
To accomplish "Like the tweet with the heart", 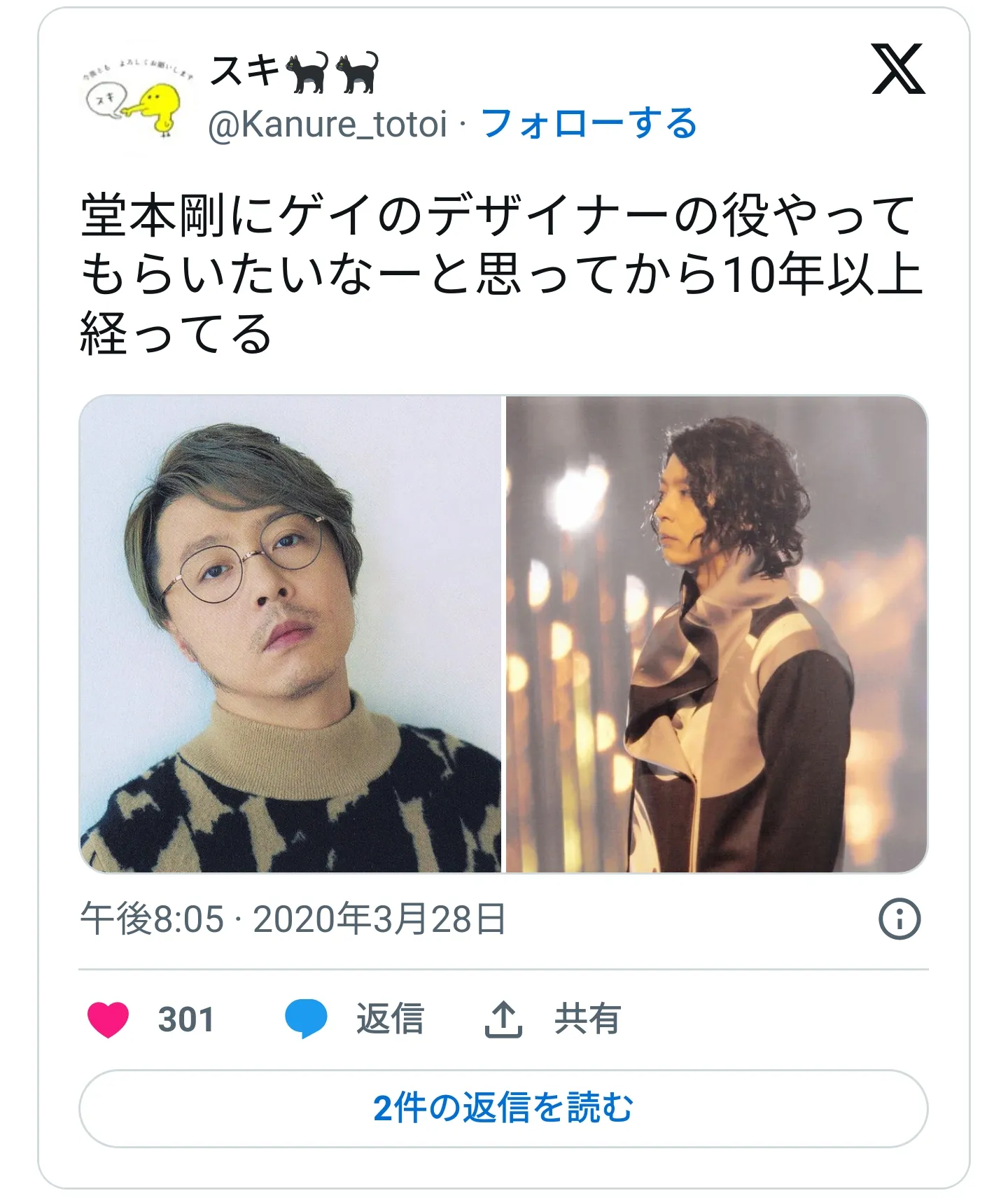I will [x=108, y=1019].
